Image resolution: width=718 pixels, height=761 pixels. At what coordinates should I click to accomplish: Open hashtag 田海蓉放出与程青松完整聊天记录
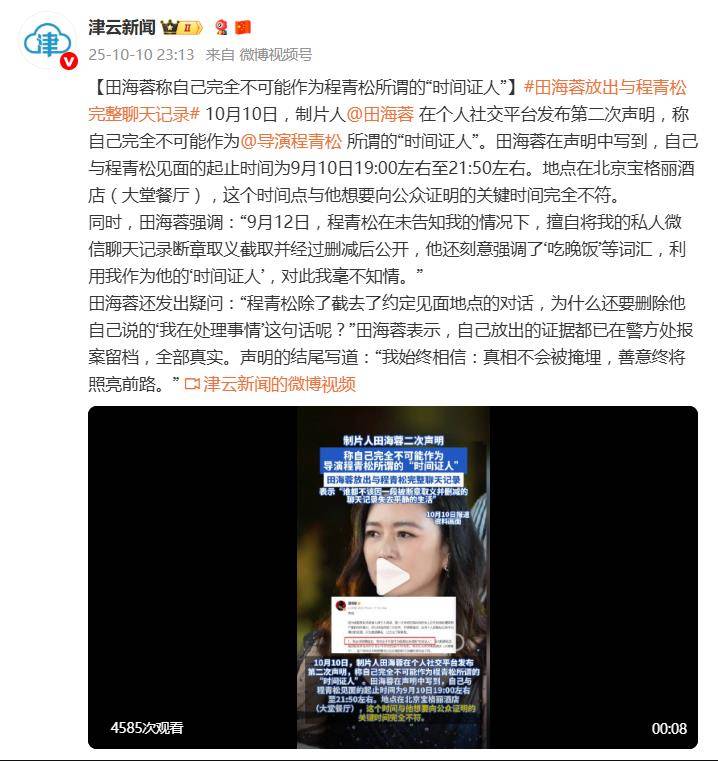(604, 88)
